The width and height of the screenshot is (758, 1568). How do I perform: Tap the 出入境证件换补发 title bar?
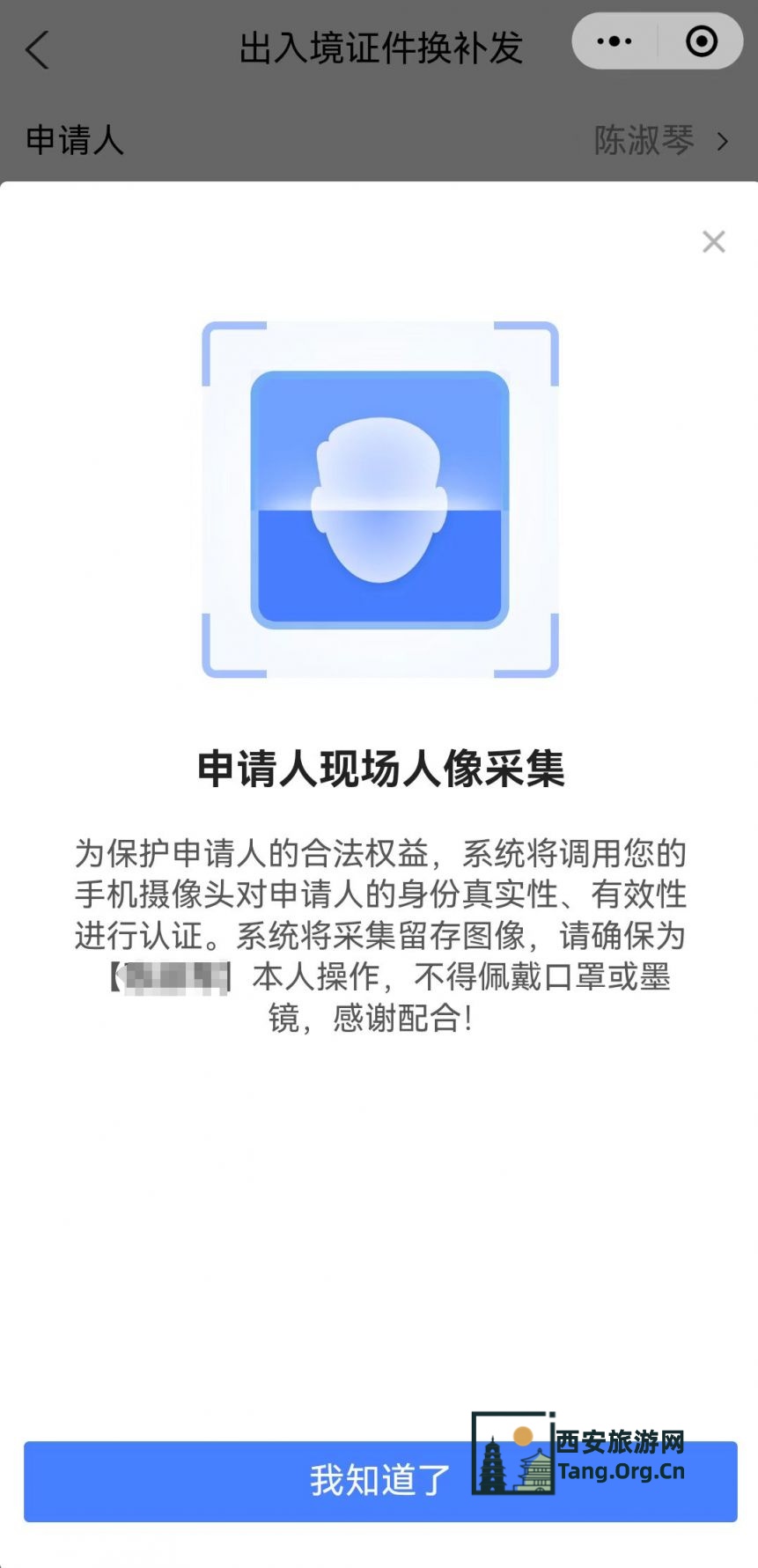tap(379, 50)
